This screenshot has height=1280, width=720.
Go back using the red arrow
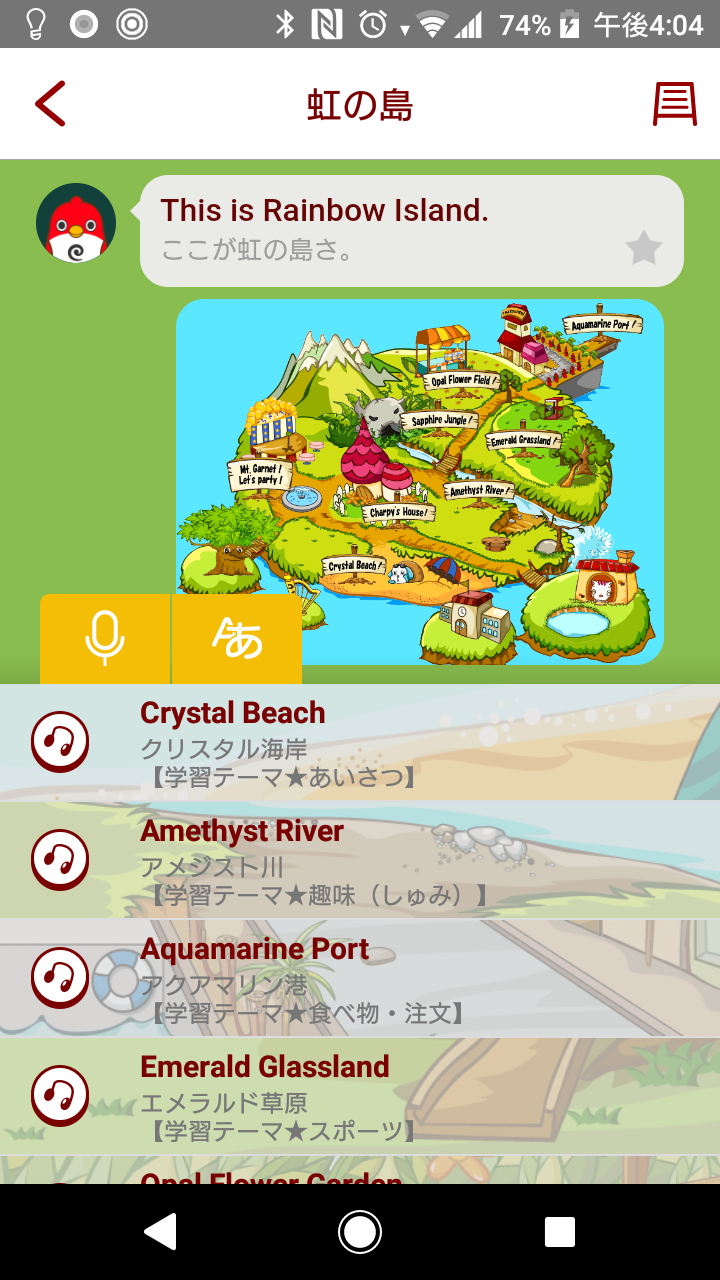50,104
